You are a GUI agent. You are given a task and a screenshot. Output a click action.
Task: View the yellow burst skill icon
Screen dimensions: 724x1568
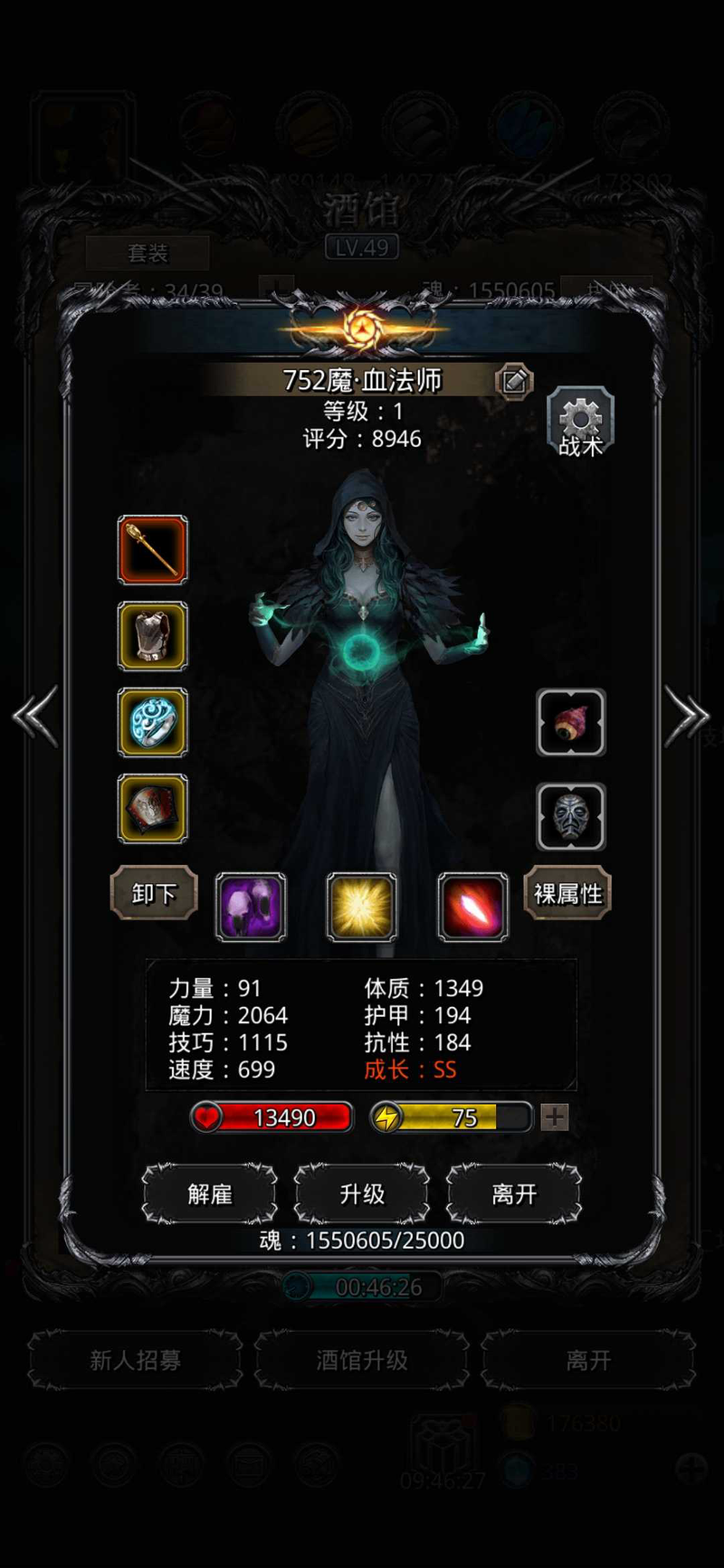[361, 907]
